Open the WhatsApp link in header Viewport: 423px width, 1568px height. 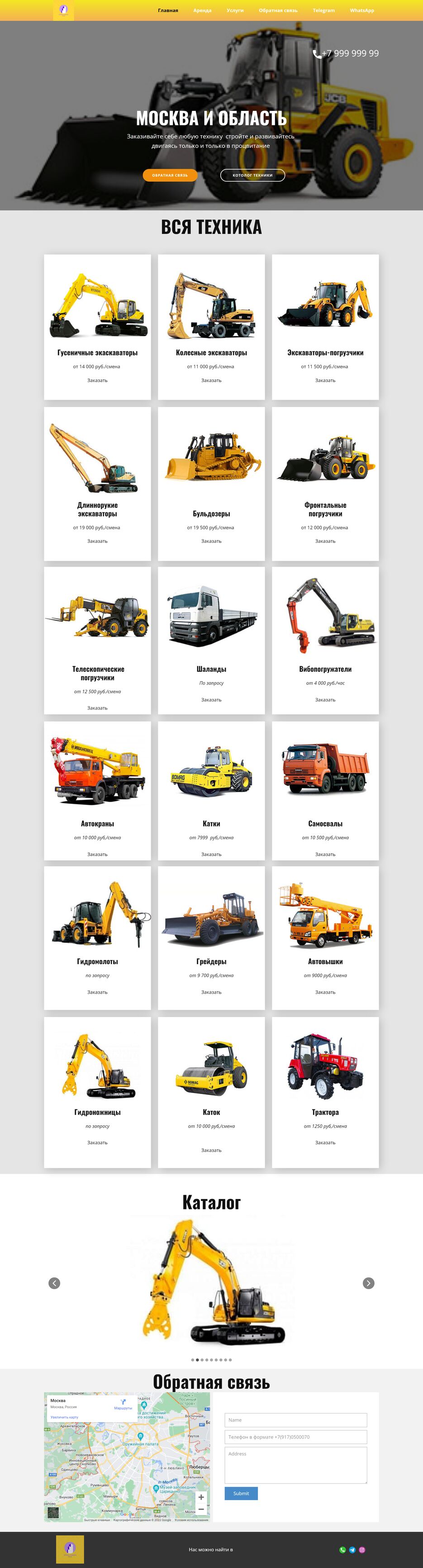point(361,10)
